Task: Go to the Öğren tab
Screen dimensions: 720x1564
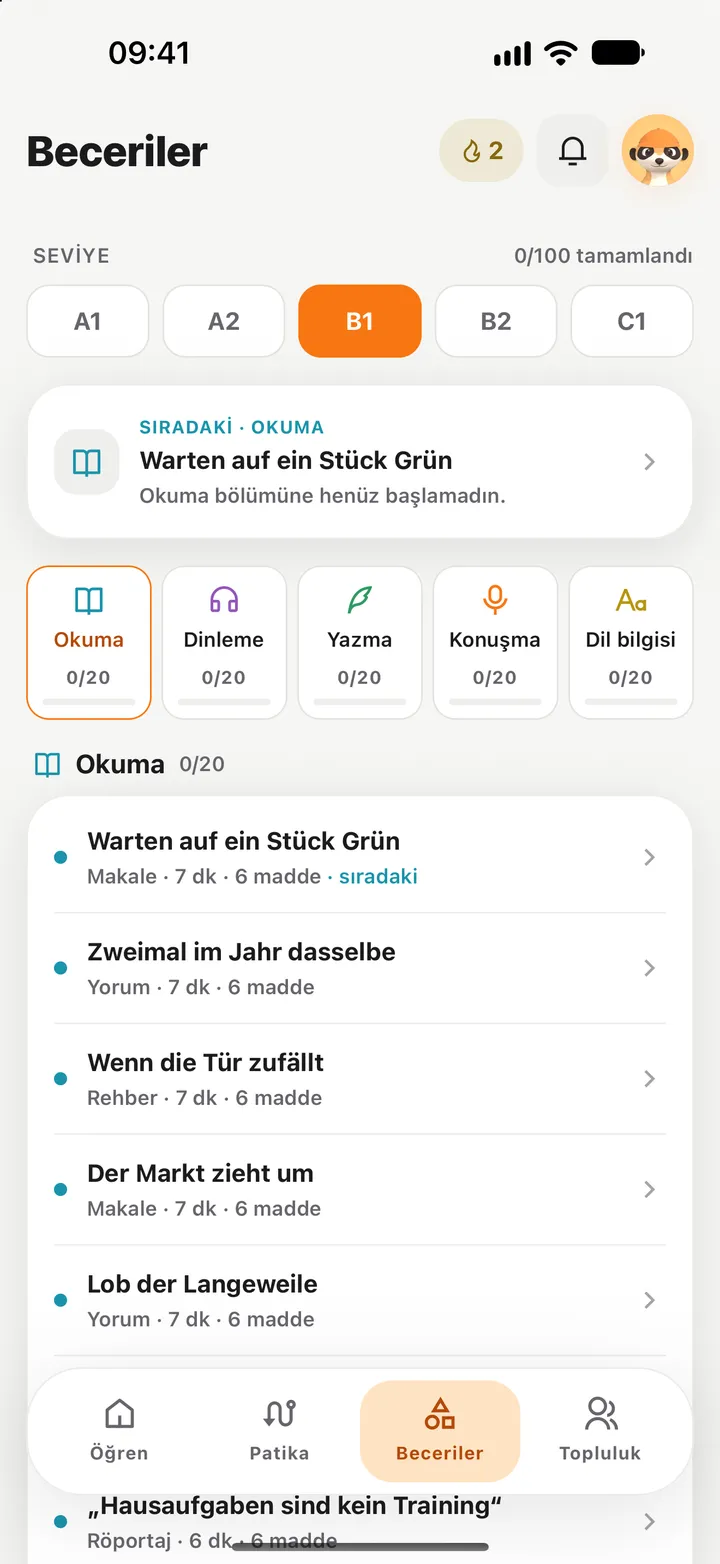Action: coord(120,1431)
